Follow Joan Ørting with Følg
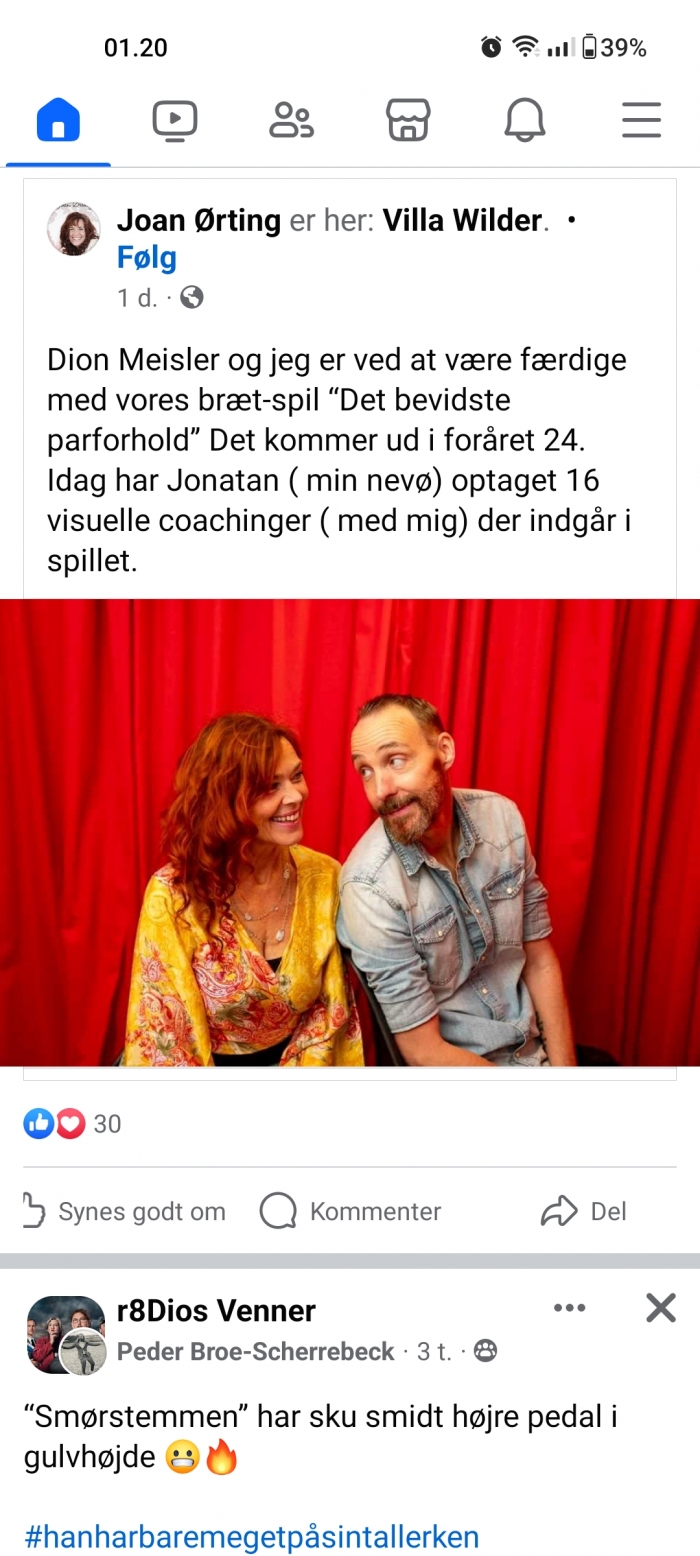This screenshot has height=1556, width=700. pos(146,258)
